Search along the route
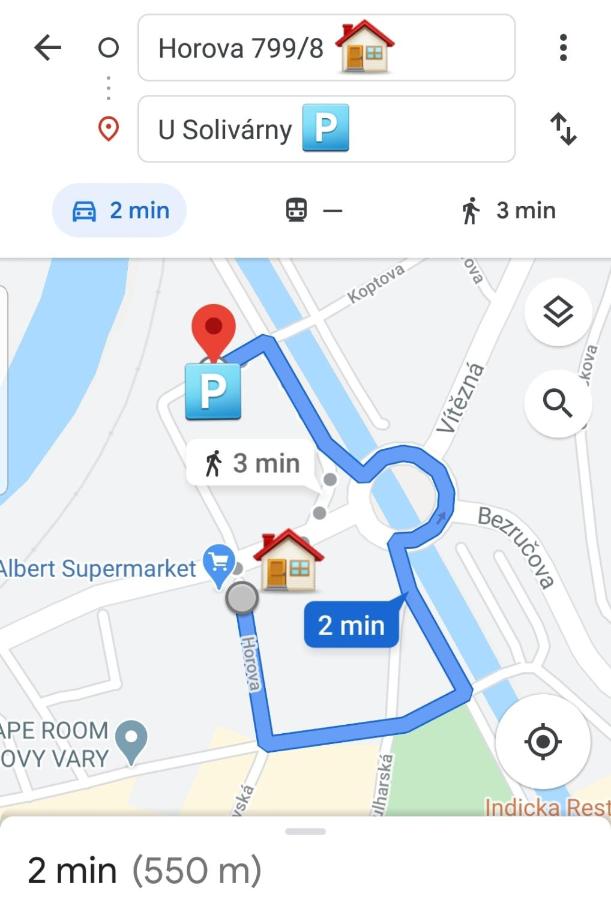The image size is (611, 900). click(x=558, y=404)
